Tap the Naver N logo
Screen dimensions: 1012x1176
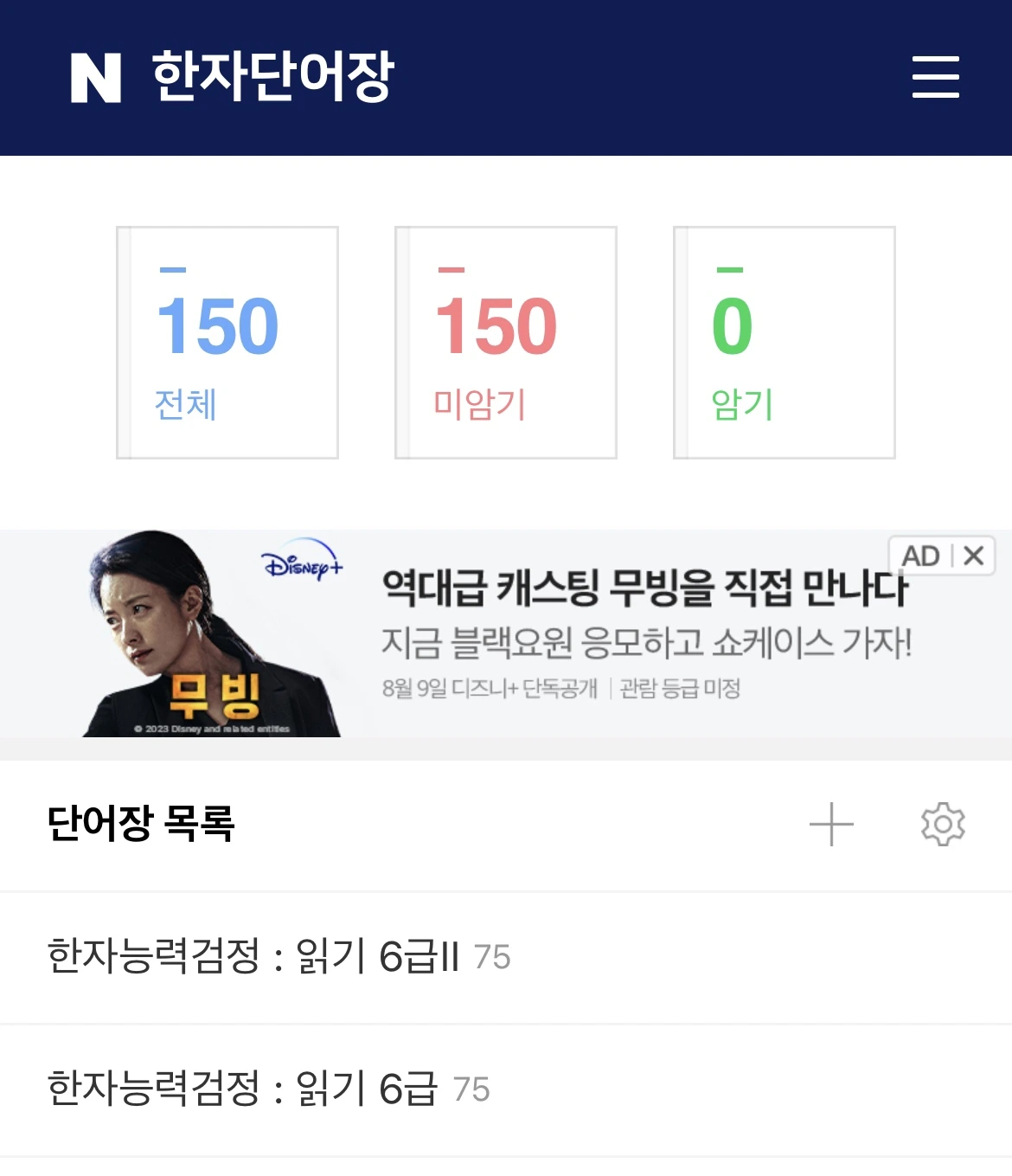click(95, 78)
